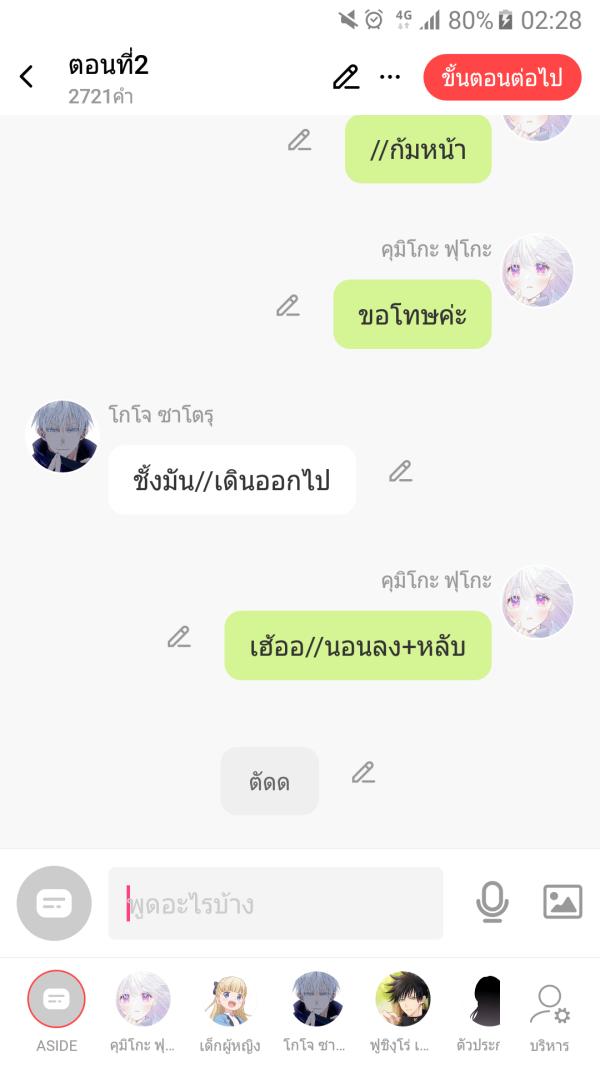
Task: Open the three-dot overflow menu
Action: (x=390, y=77)
